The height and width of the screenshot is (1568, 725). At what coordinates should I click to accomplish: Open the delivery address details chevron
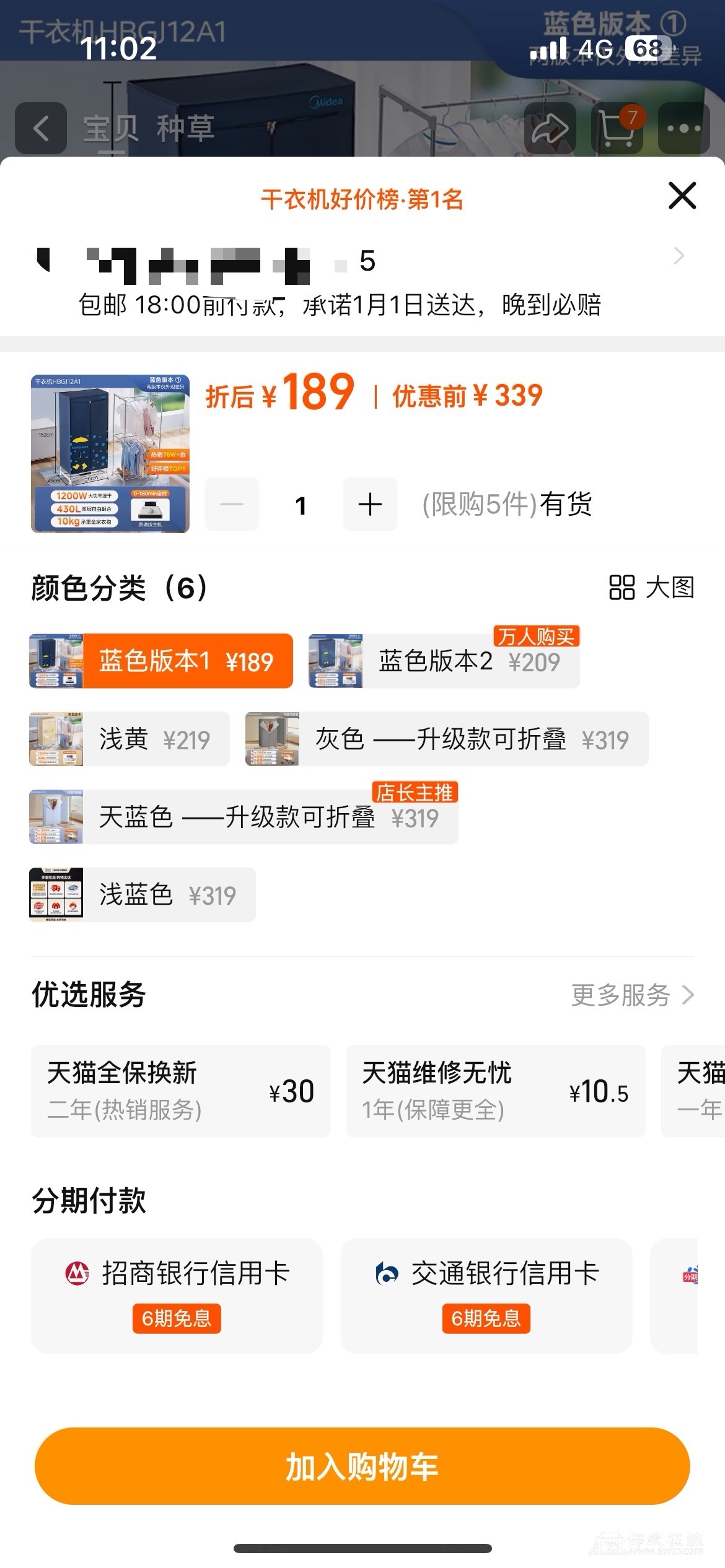679,256
